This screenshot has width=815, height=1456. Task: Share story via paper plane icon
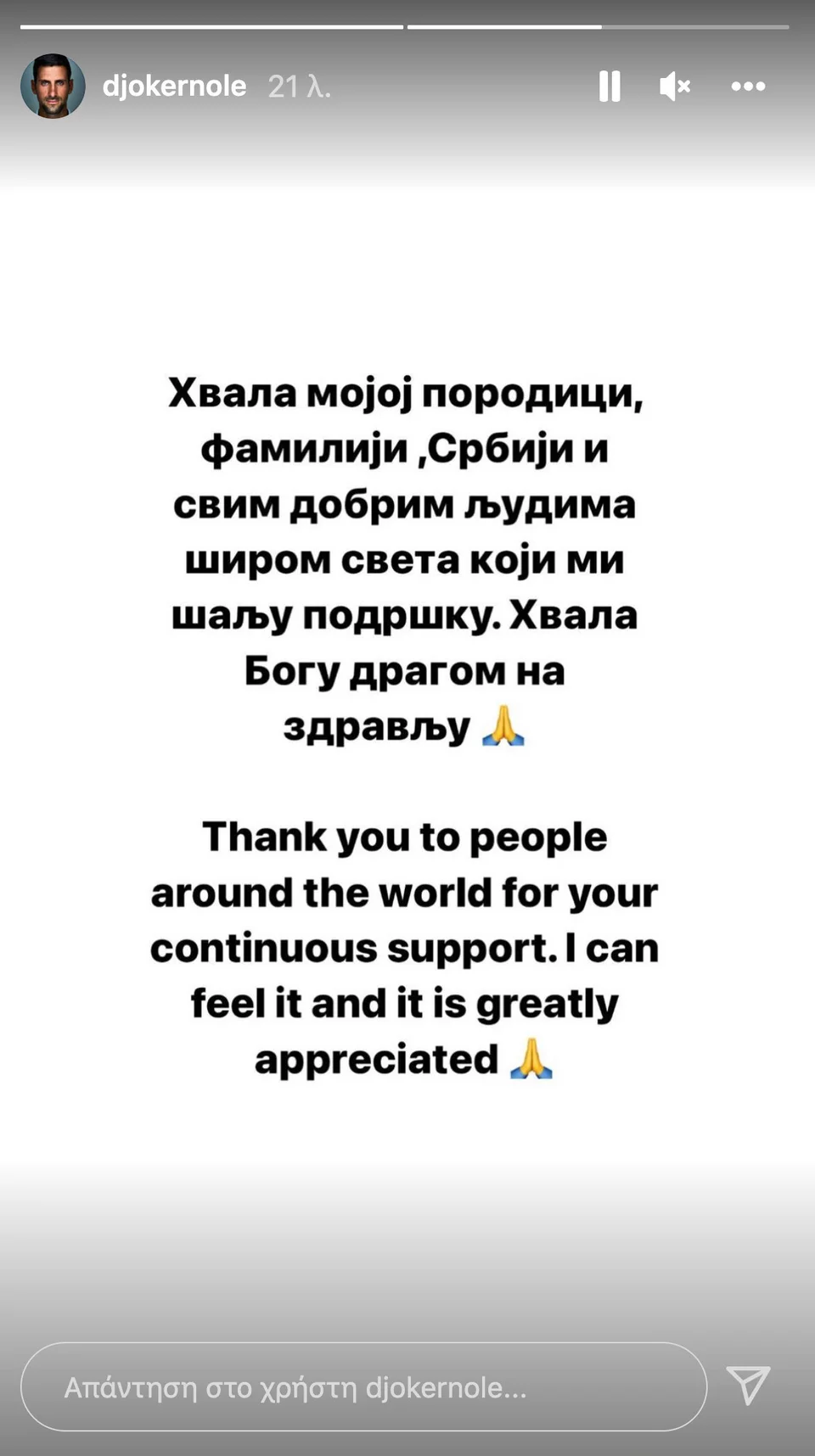point(748,1386)
